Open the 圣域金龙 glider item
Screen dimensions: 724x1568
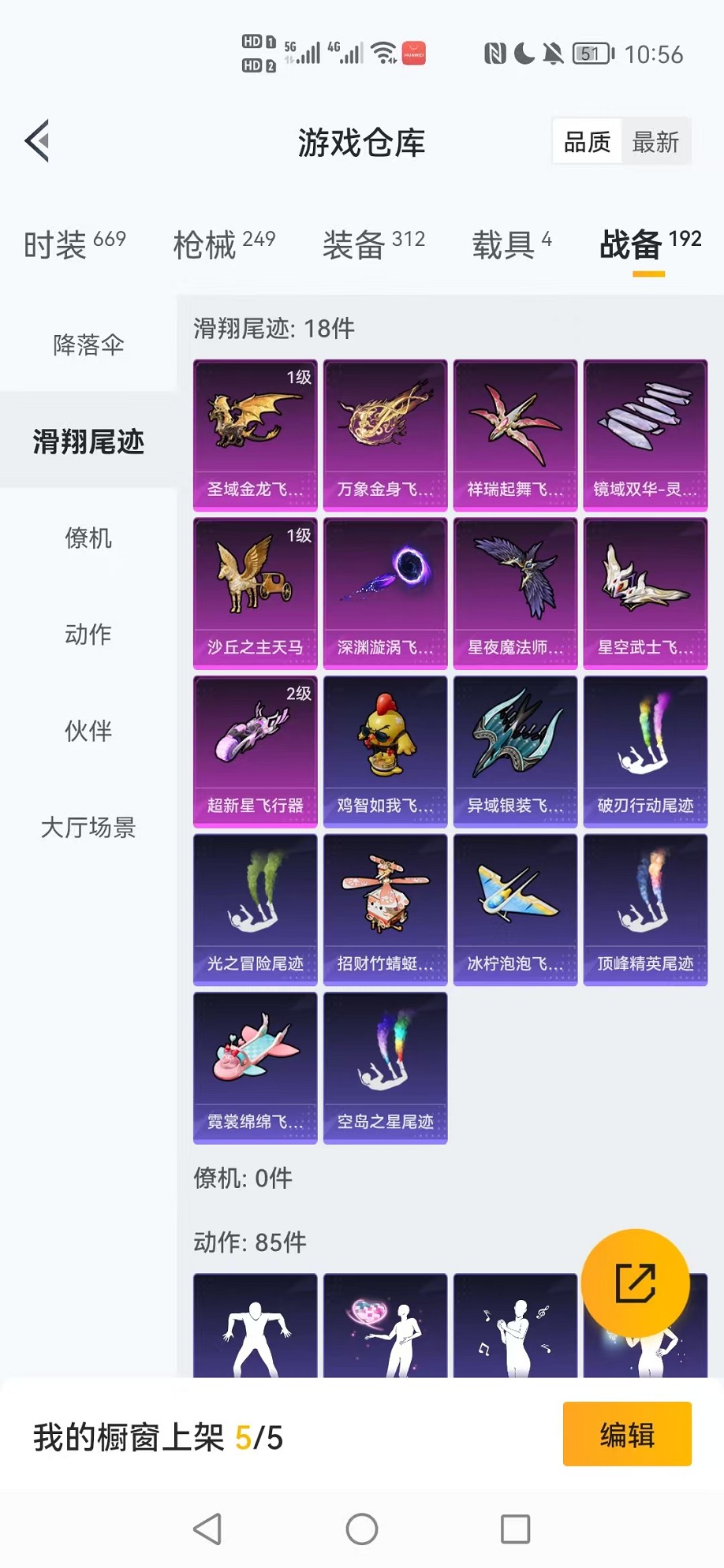[255, 434]
